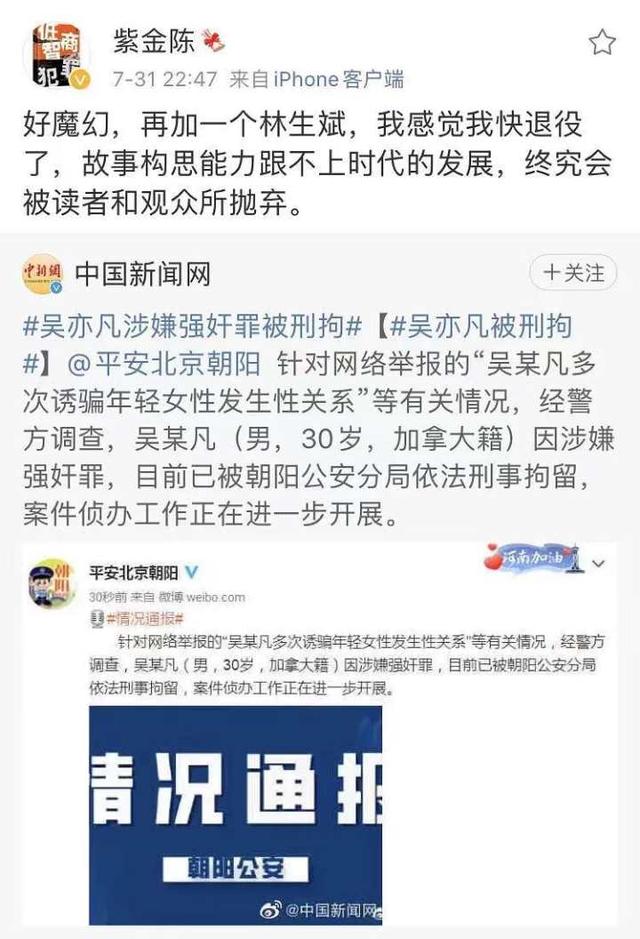Open the 中国新闻网 account name
640x939 pixels.
pos(143,274)
